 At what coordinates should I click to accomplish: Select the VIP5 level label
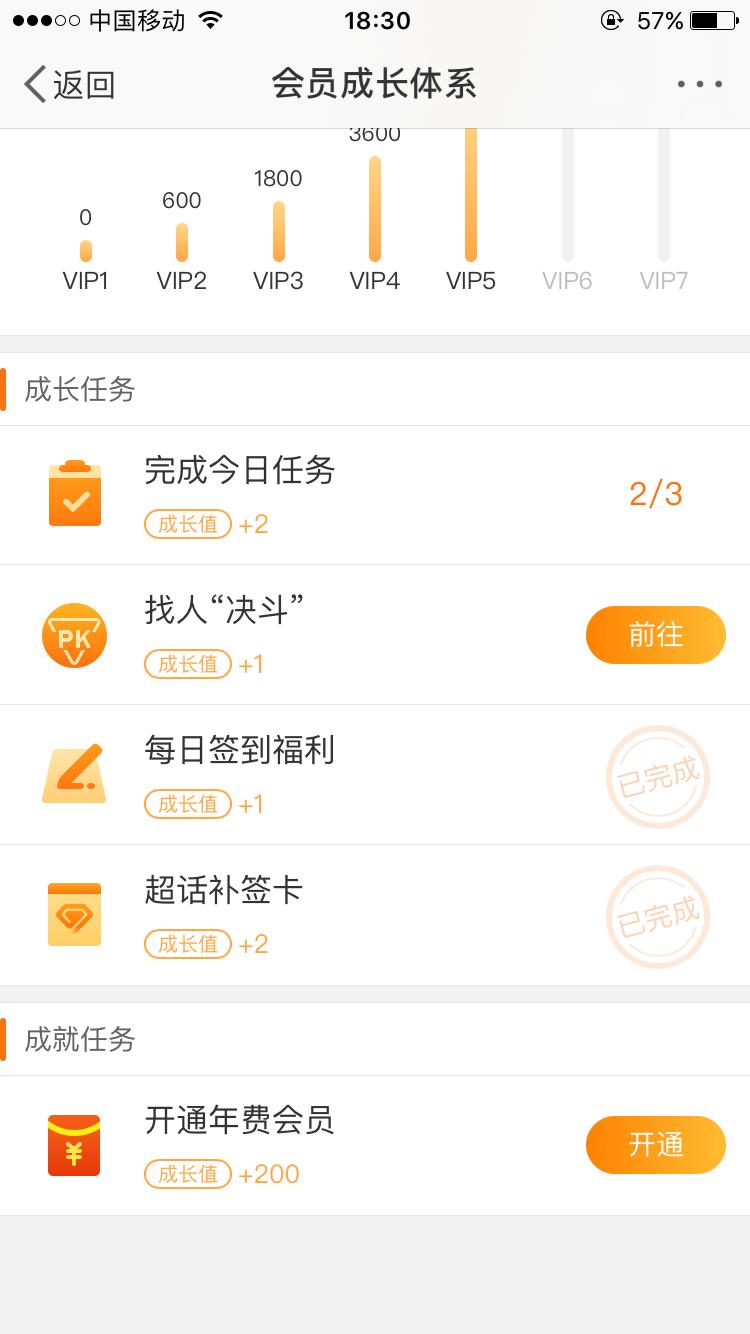coord(470,280)
